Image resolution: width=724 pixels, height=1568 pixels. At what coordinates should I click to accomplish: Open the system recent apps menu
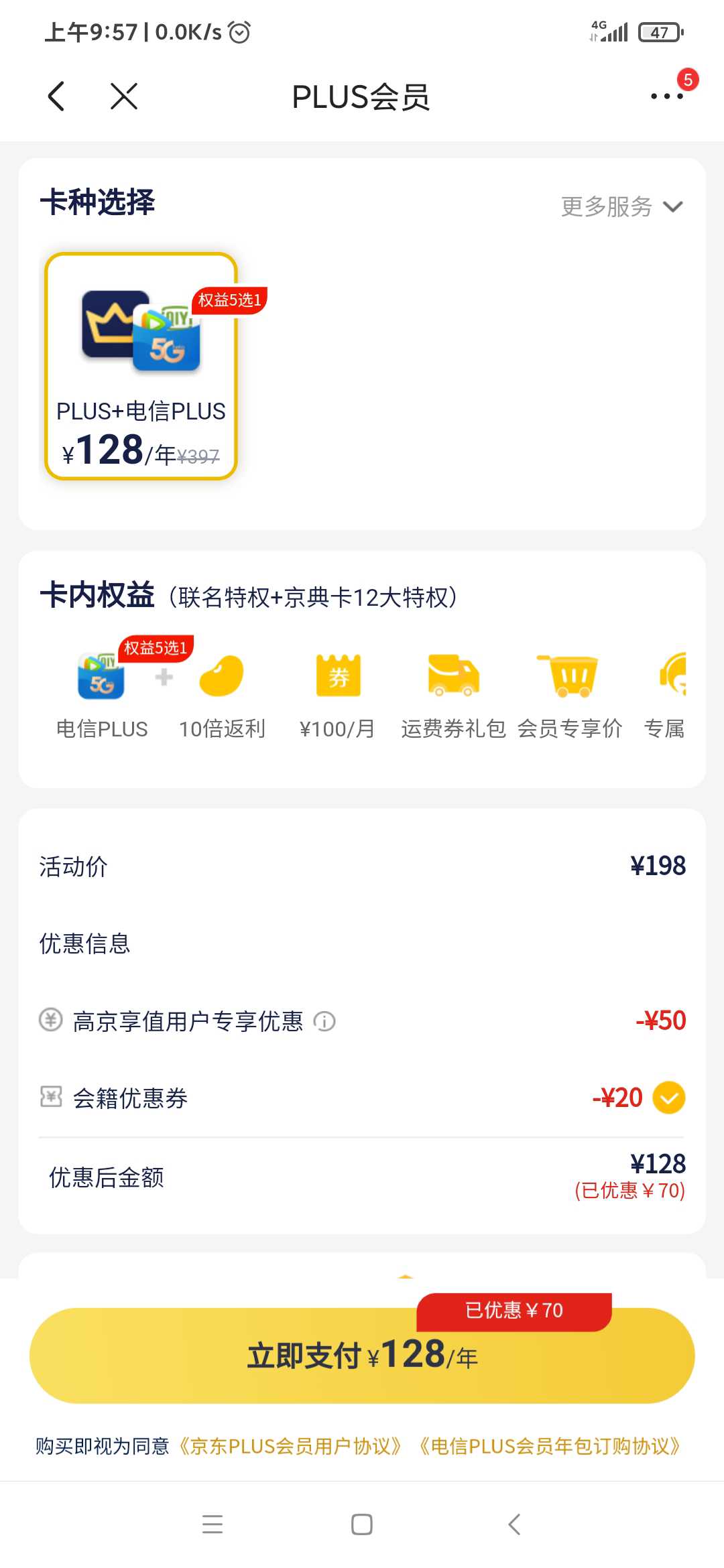(x=213, y=1524)
